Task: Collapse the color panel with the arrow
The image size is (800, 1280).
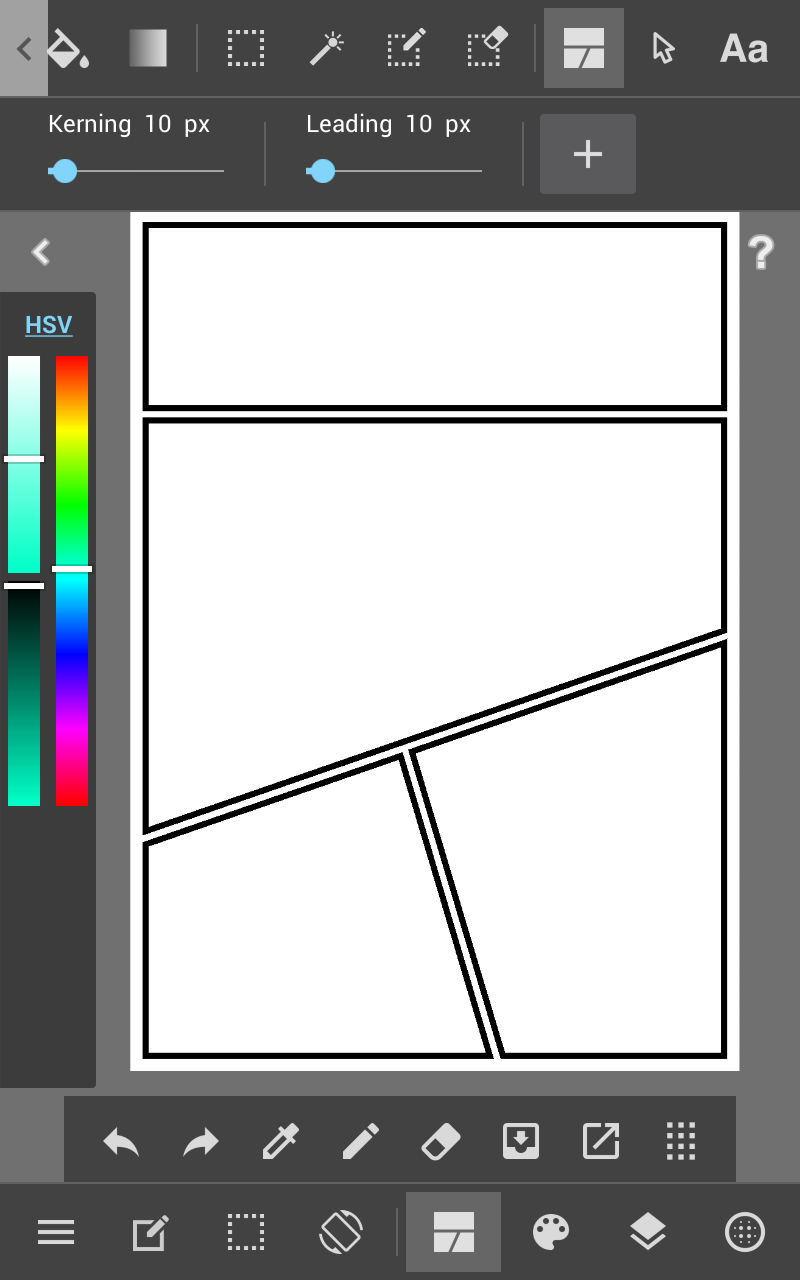Action: click(41, 252)
